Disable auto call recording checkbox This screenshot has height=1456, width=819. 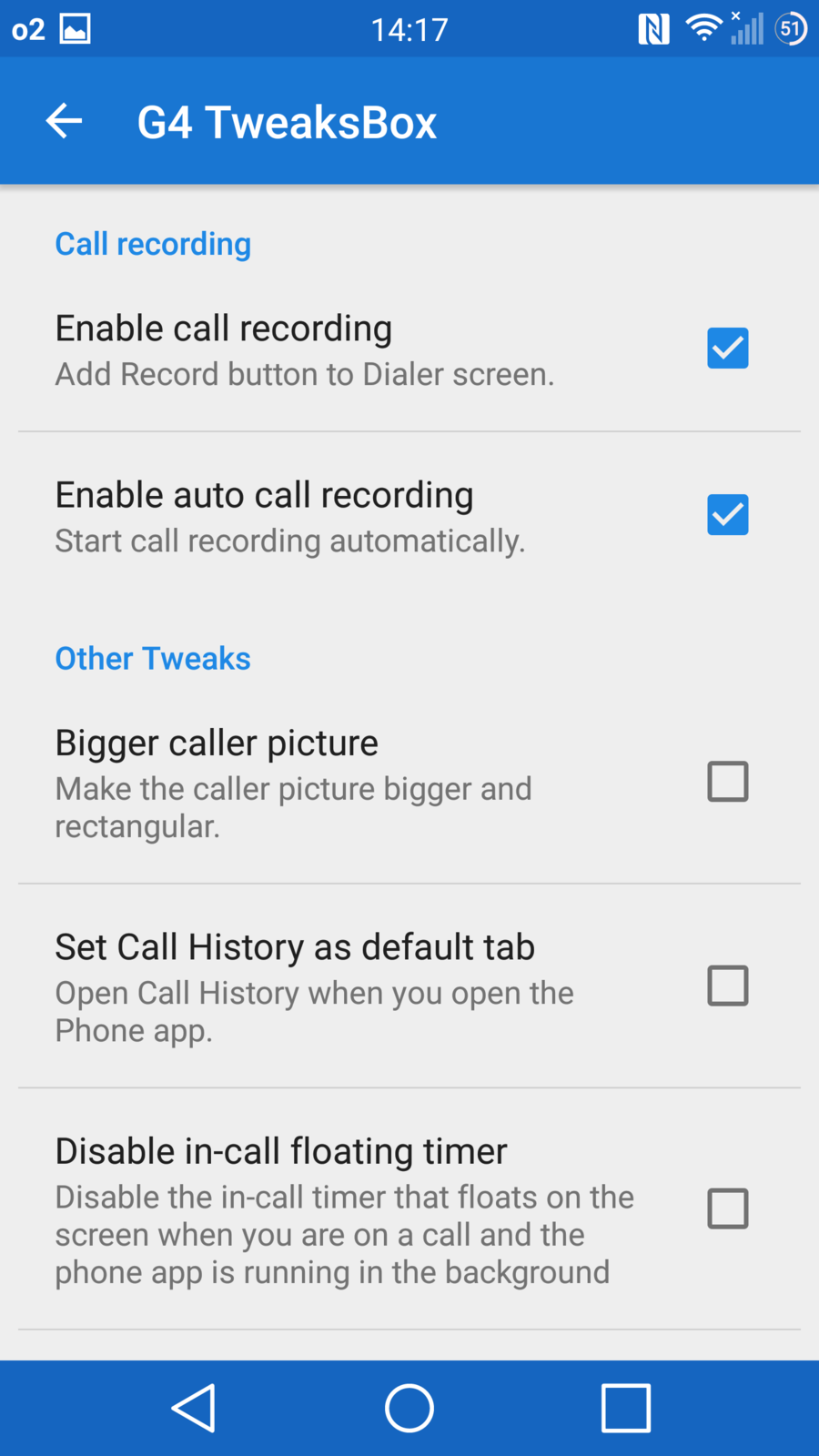click(x=727, y=515)
